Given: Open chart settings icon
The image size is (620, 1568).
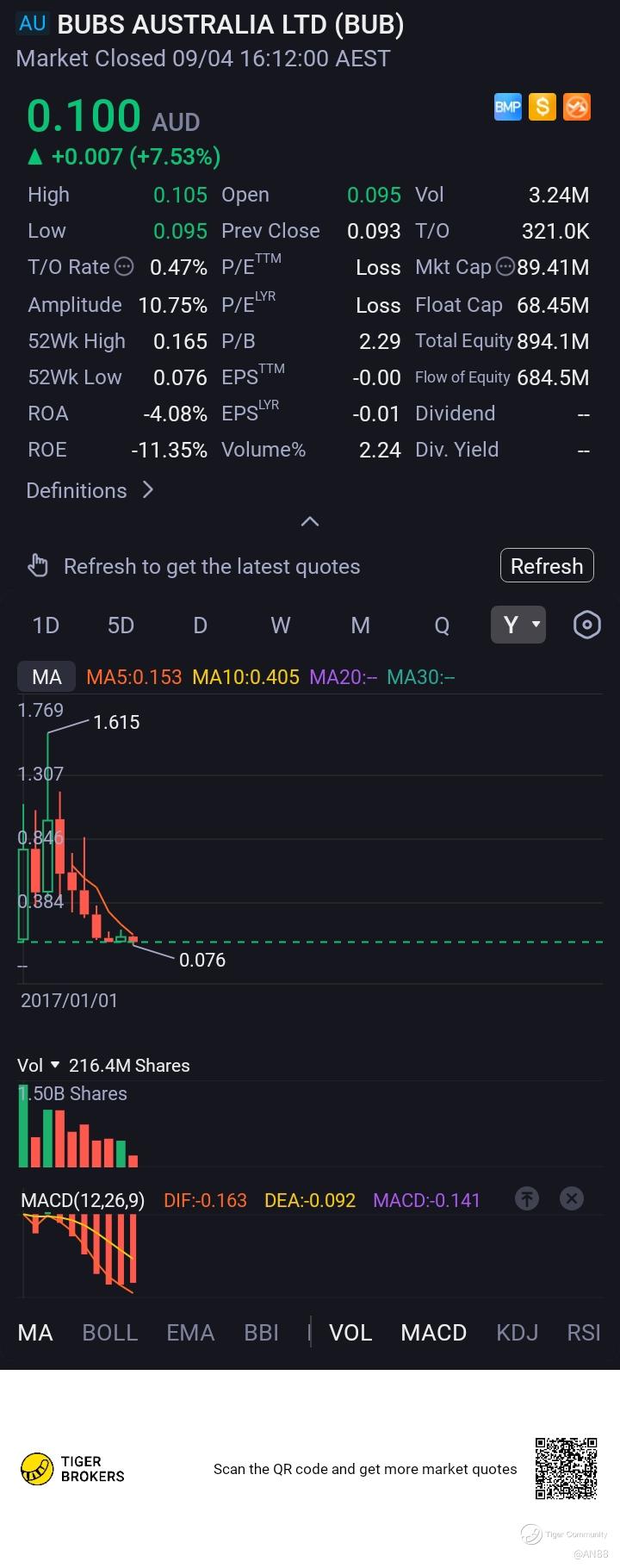Looking at the screenshot, I should coord(586,625).
